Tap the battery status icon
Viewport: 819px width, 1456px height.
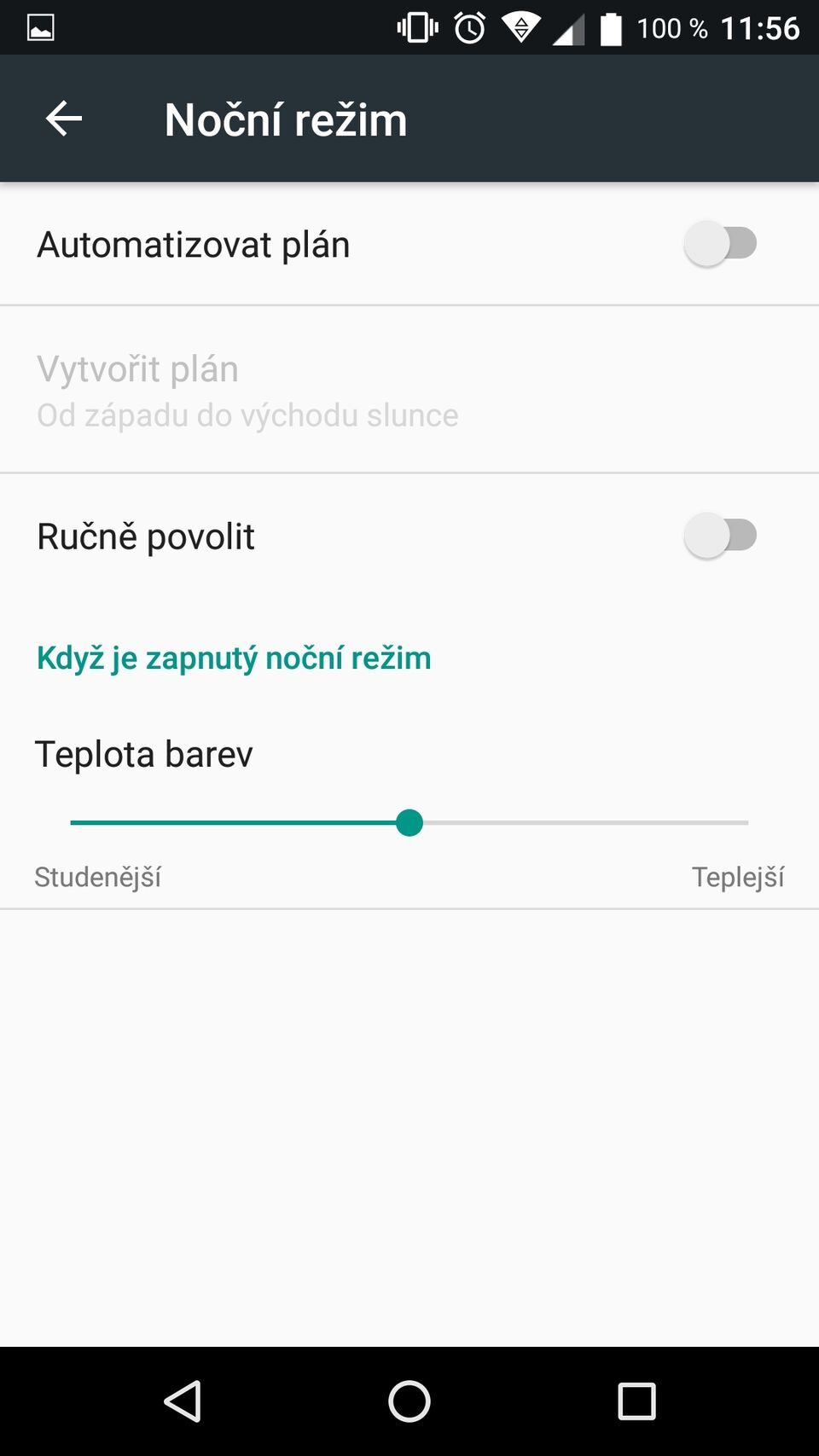(611, 26)
